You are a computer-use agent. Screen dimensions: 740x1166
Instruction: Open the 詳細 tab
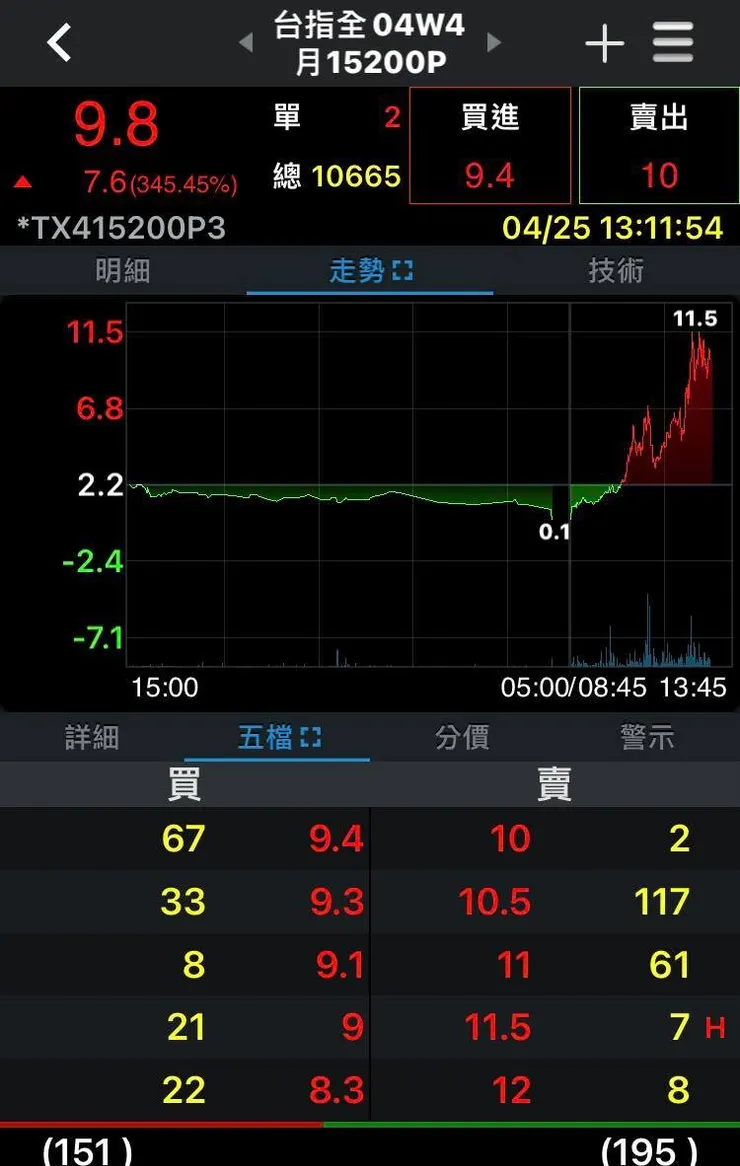(x=91, y=738)
